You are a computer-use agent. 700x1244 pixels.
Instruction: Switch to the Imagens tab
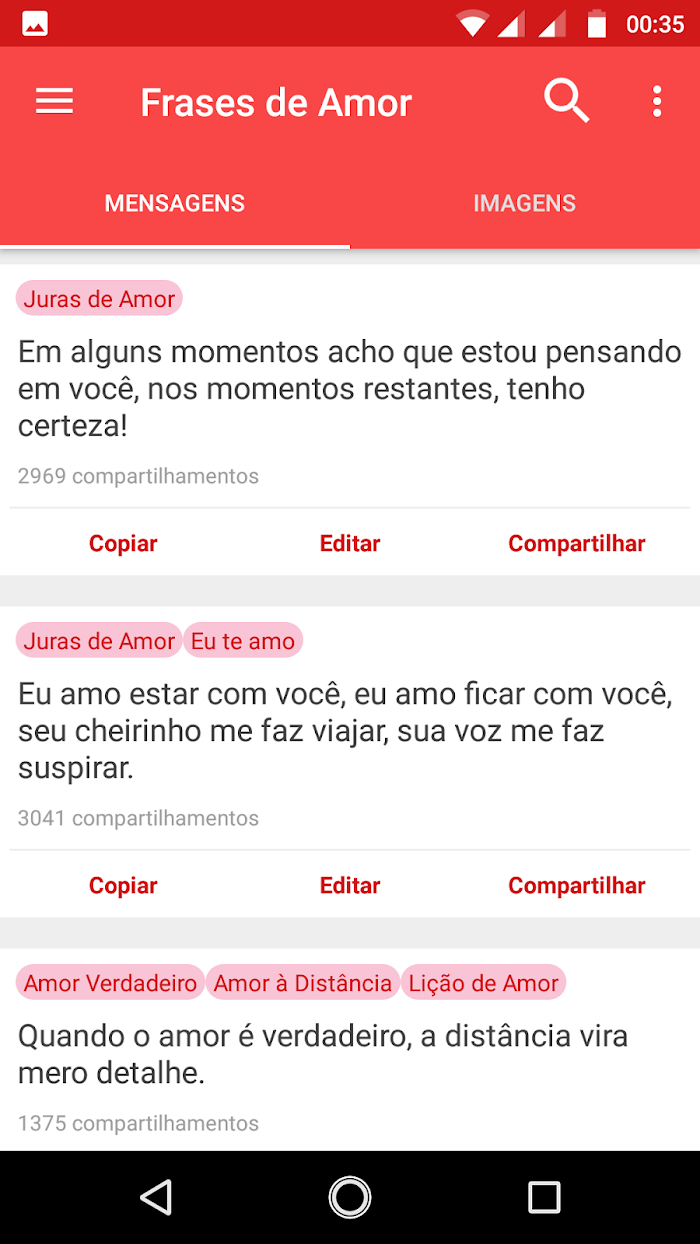click(525, 203)
